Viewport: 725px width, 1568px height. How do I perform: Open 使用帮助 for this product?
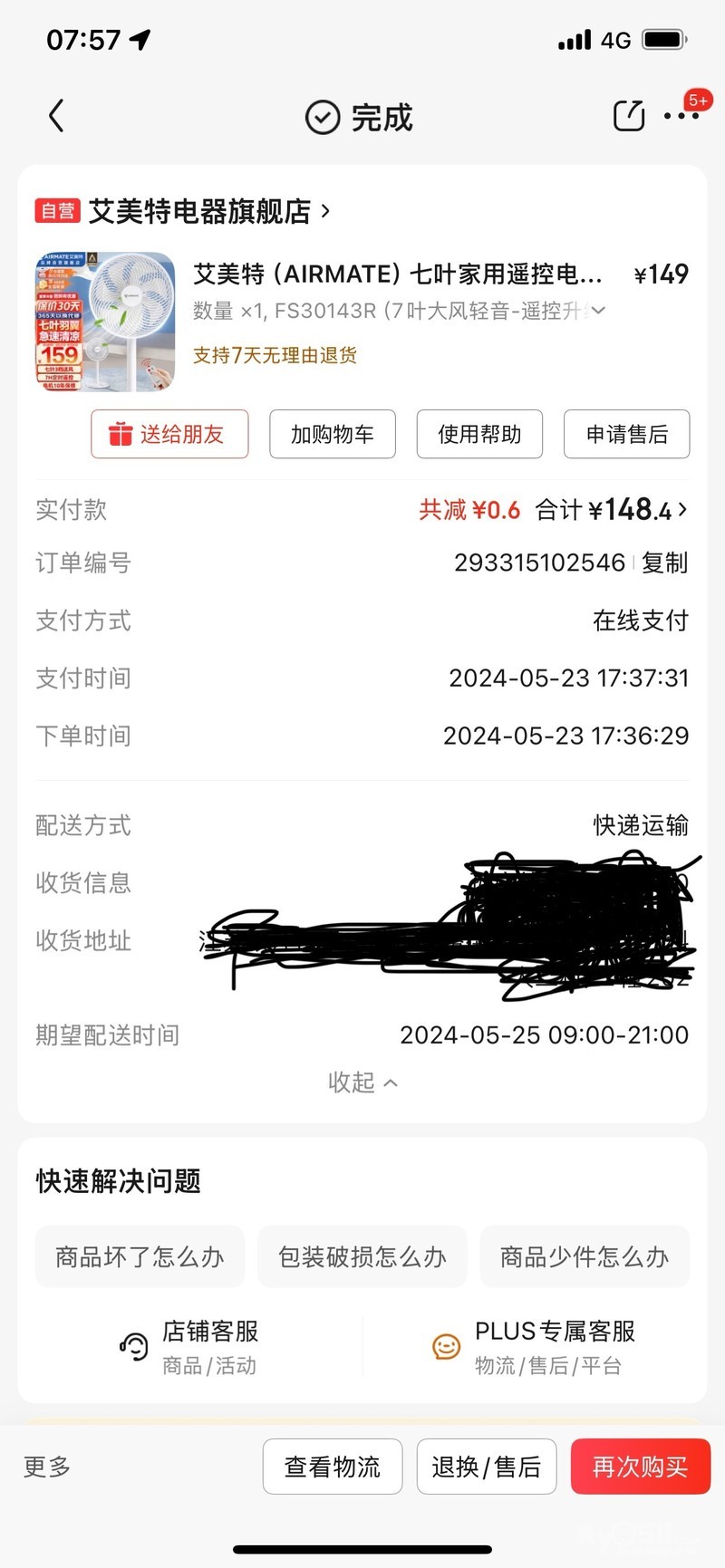pos(479,434)
